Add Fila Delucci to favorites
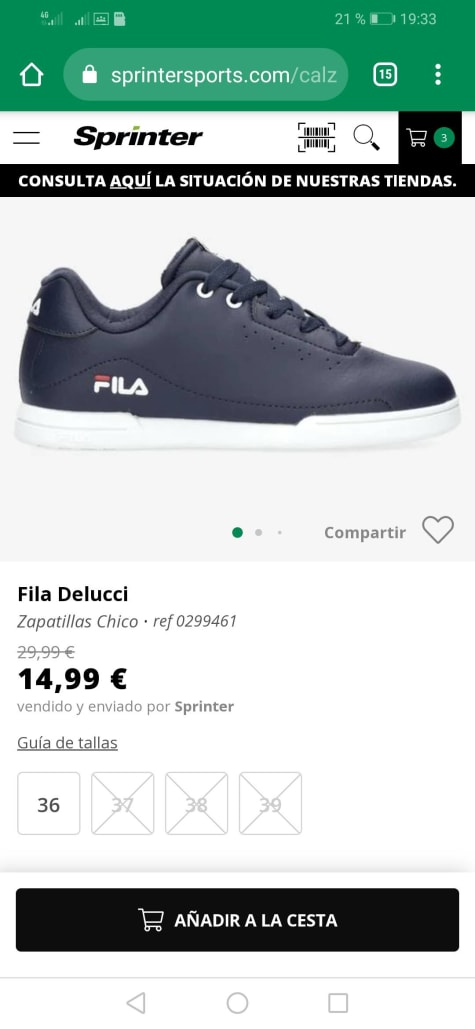Viewport: 475px width, 1029px height. click(x=438, y=530)
